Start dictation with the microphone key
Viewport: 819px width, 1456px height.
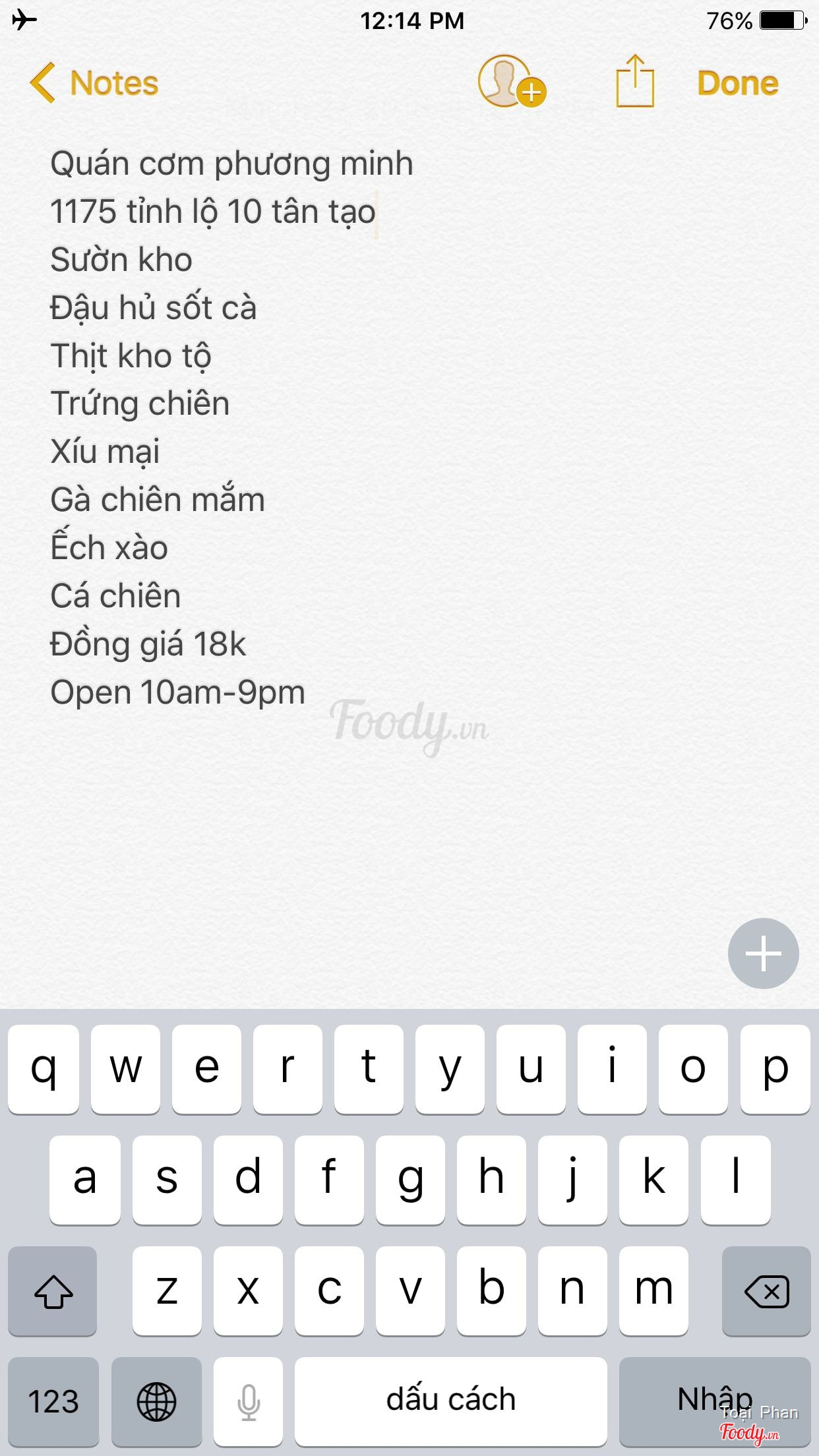[x=249, y=1401]
